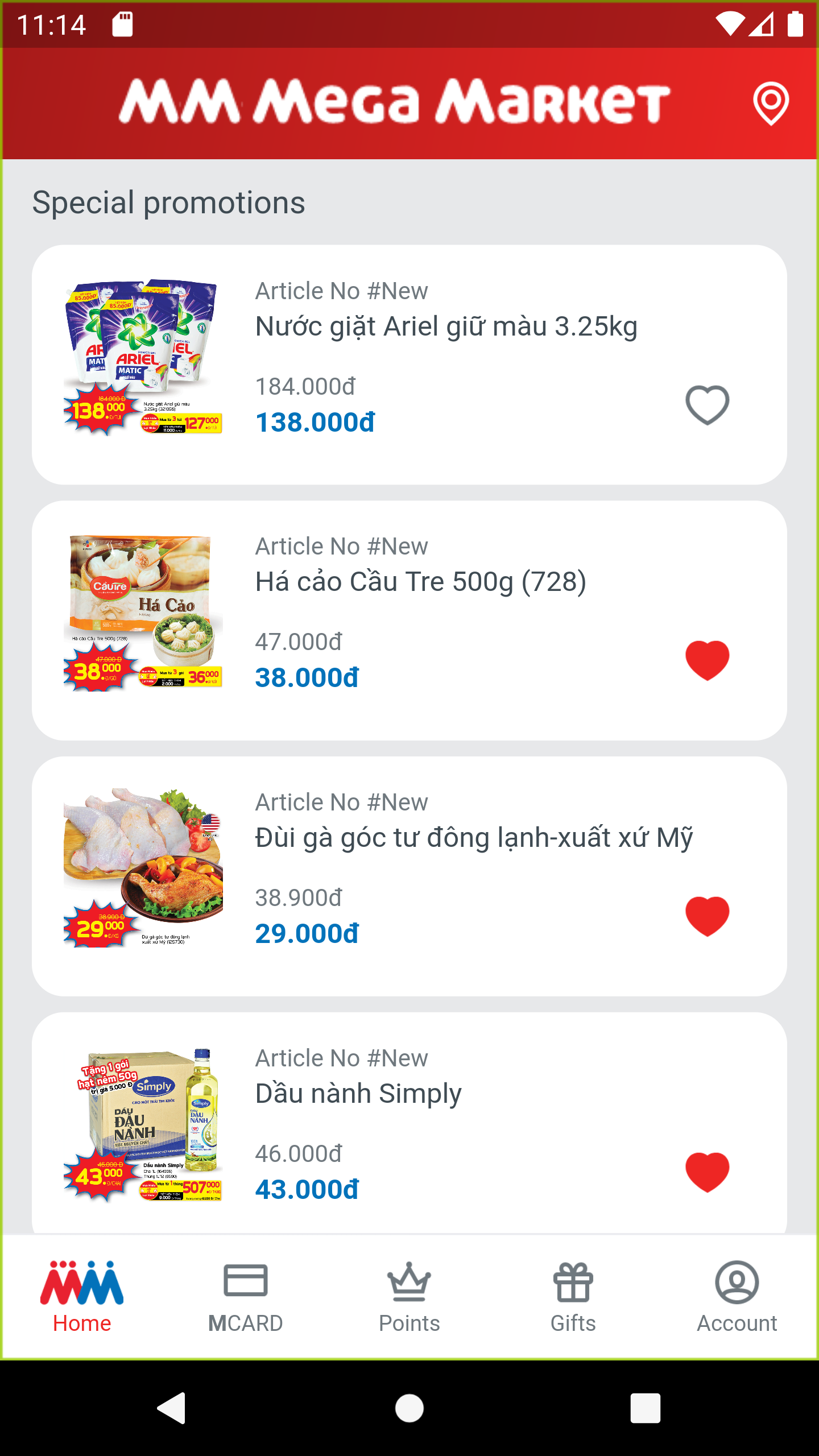This screenshot has width=819, height=1456.
Task: Toggle the heart on Dầu nành Simply
Action: pos(707,1172)
